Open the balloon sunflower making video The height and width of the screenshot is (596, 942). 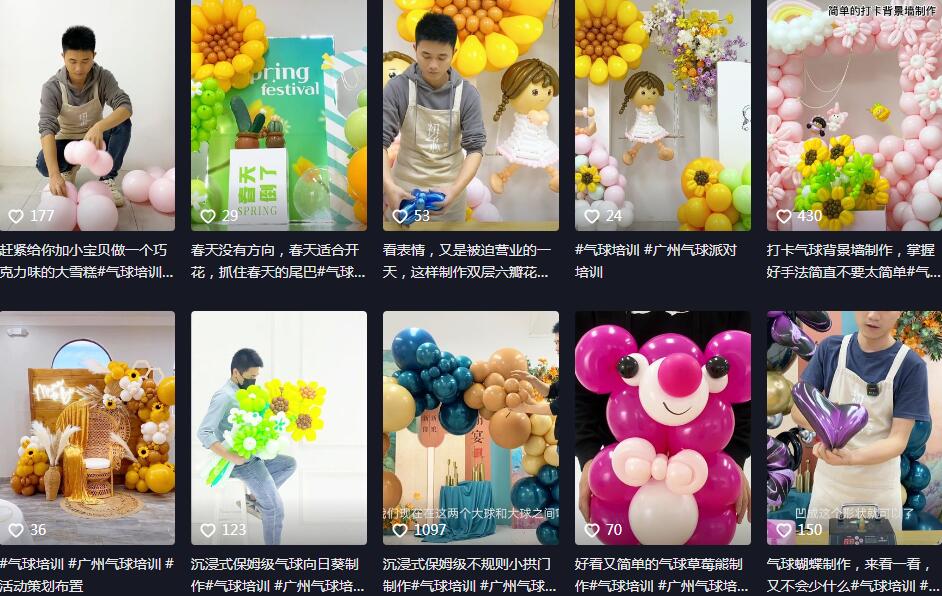tap(279, 427)
